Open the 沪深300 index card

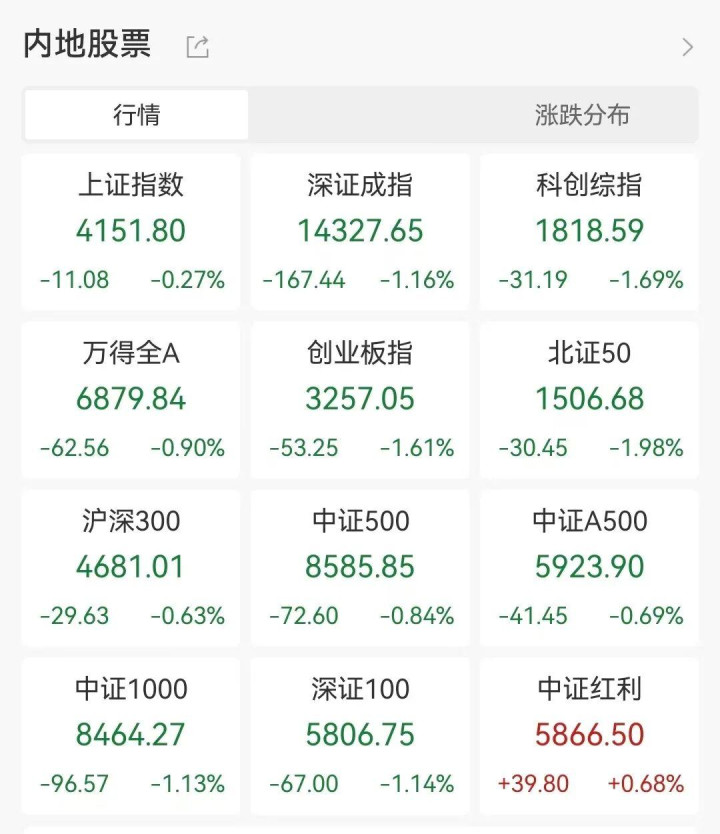131,567
